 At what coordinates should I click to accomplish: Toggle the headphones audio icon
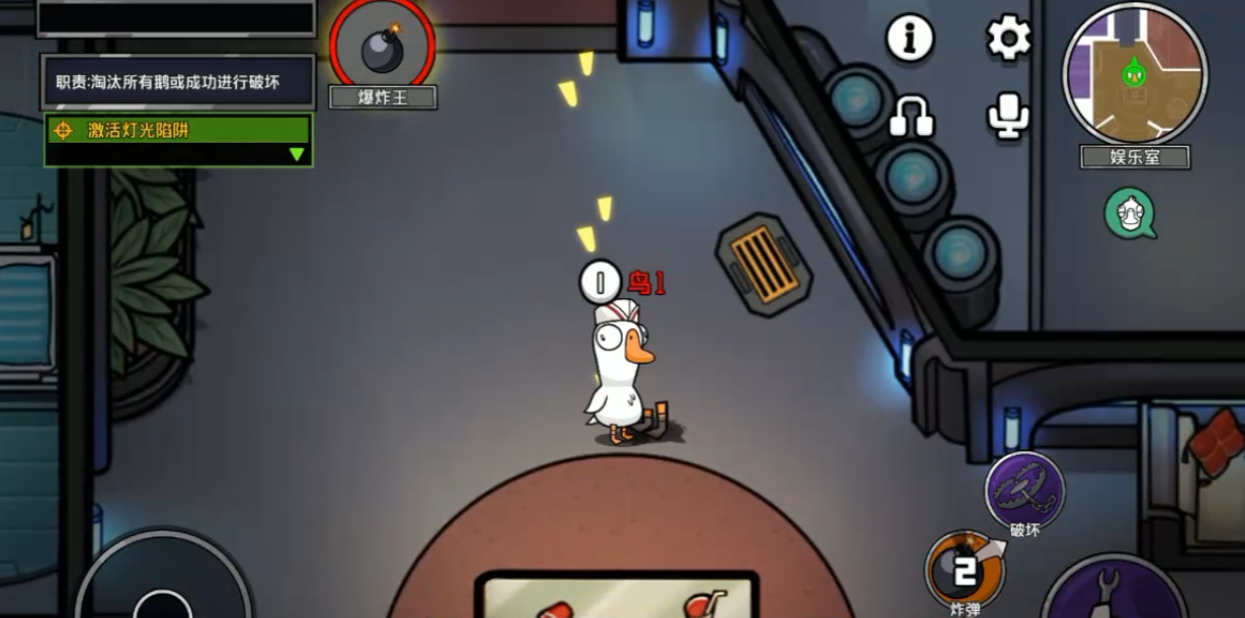(x=911, y=115)
